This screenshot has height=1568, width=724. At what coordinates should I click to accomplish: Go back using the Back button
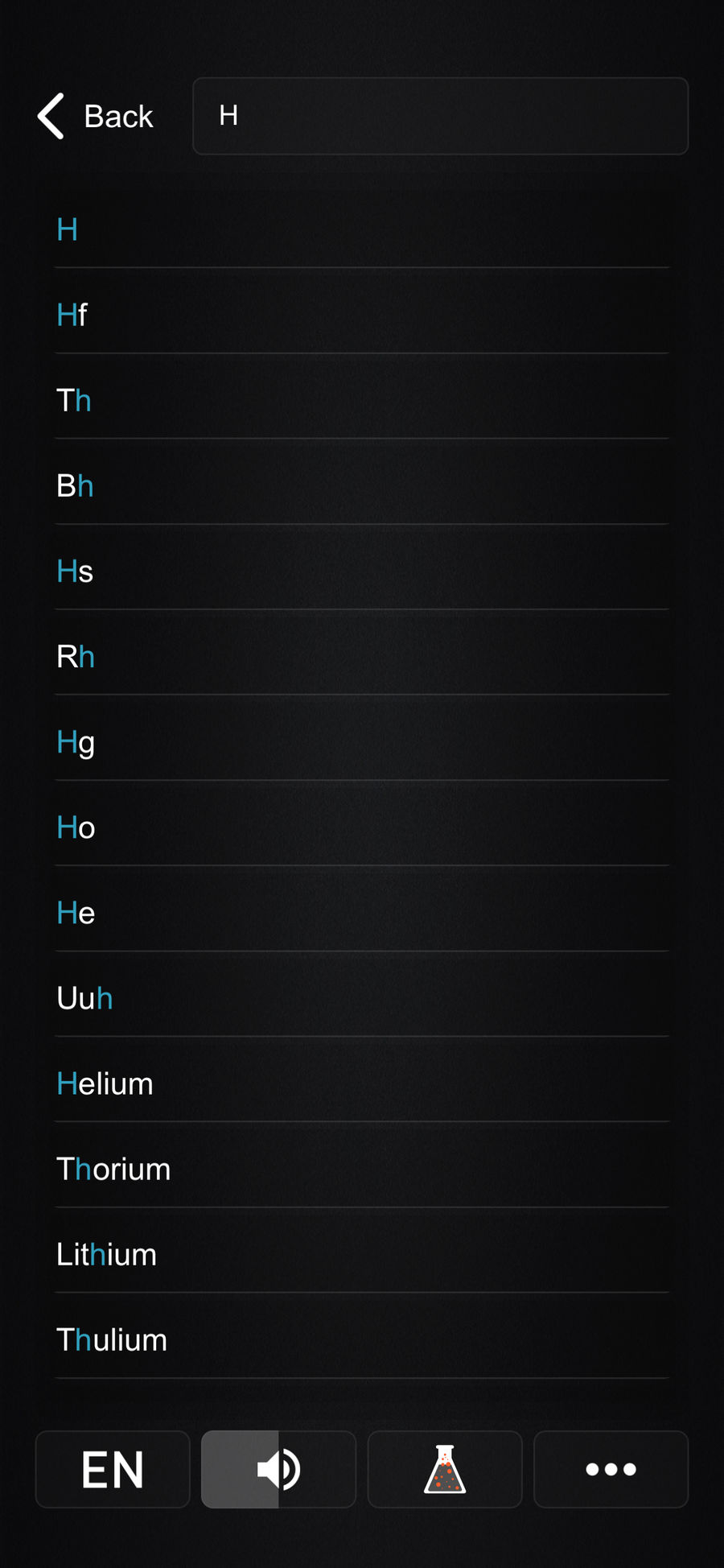click(x=95, y=116)
